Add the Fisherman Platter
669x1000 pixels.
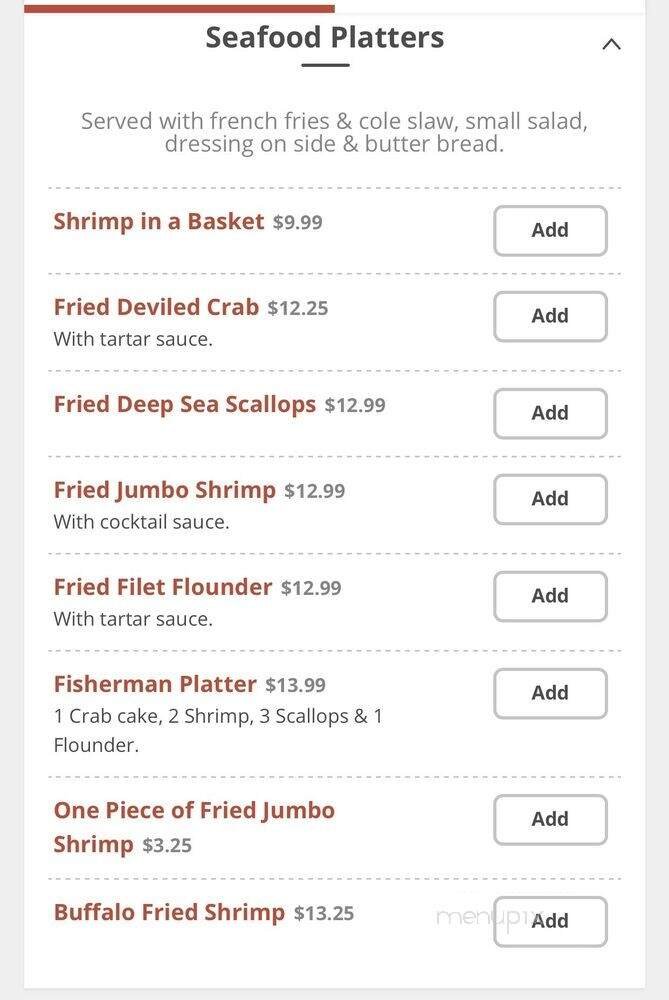(x=550, y=693)
